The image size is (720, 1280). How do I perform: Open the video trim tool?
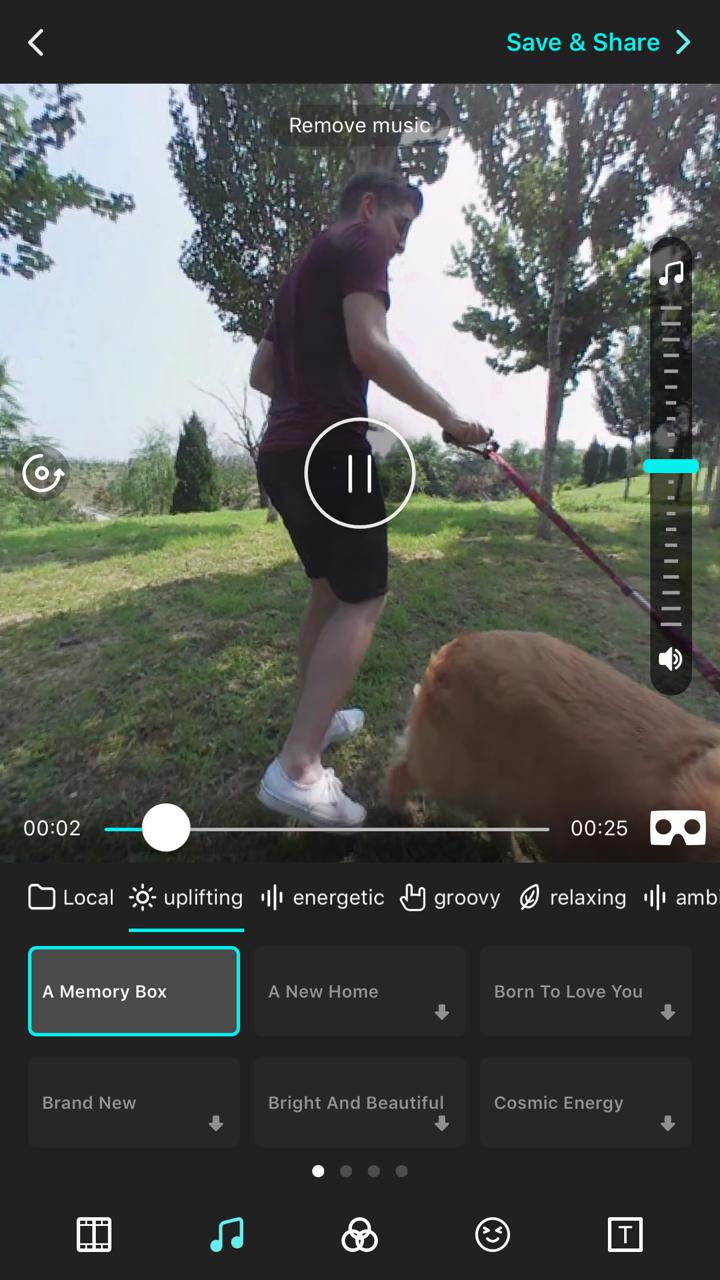(94, 1235)
